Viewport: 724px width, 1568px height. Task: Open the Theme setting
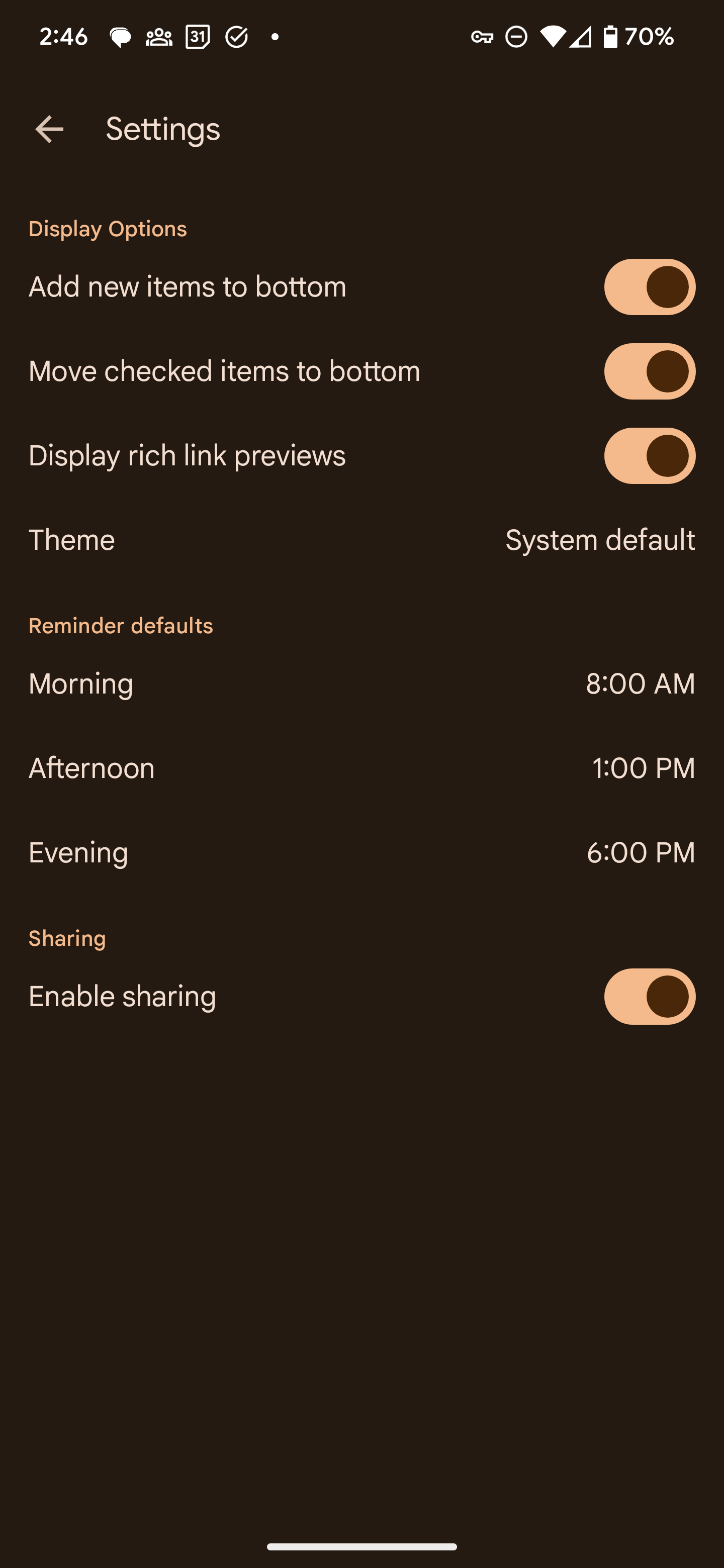click(361, 540)
